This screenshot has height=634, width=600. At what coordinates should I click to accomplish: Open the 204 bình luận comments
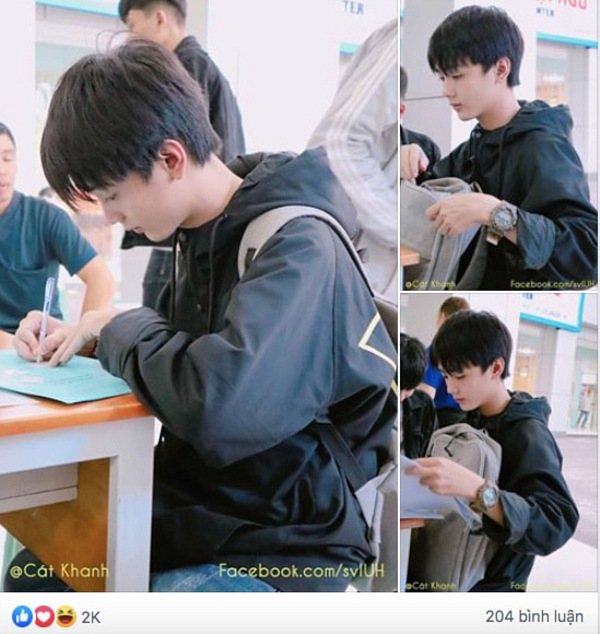pyautogui.click(x=537, y=615)
